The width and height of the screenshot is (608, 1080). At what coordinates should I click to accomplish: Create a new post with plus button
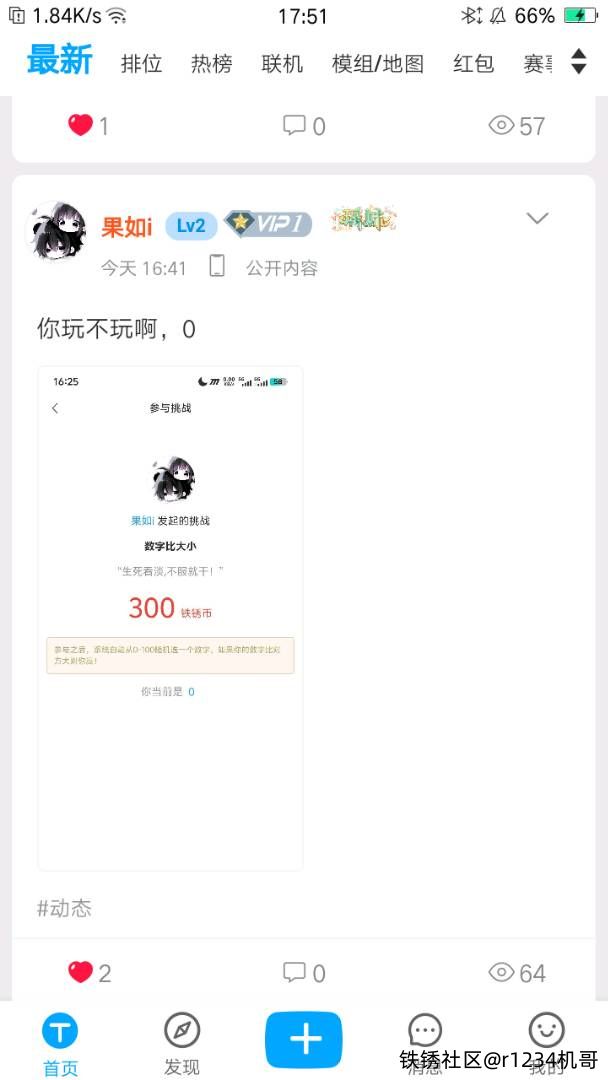click(x=304, y=1040)
